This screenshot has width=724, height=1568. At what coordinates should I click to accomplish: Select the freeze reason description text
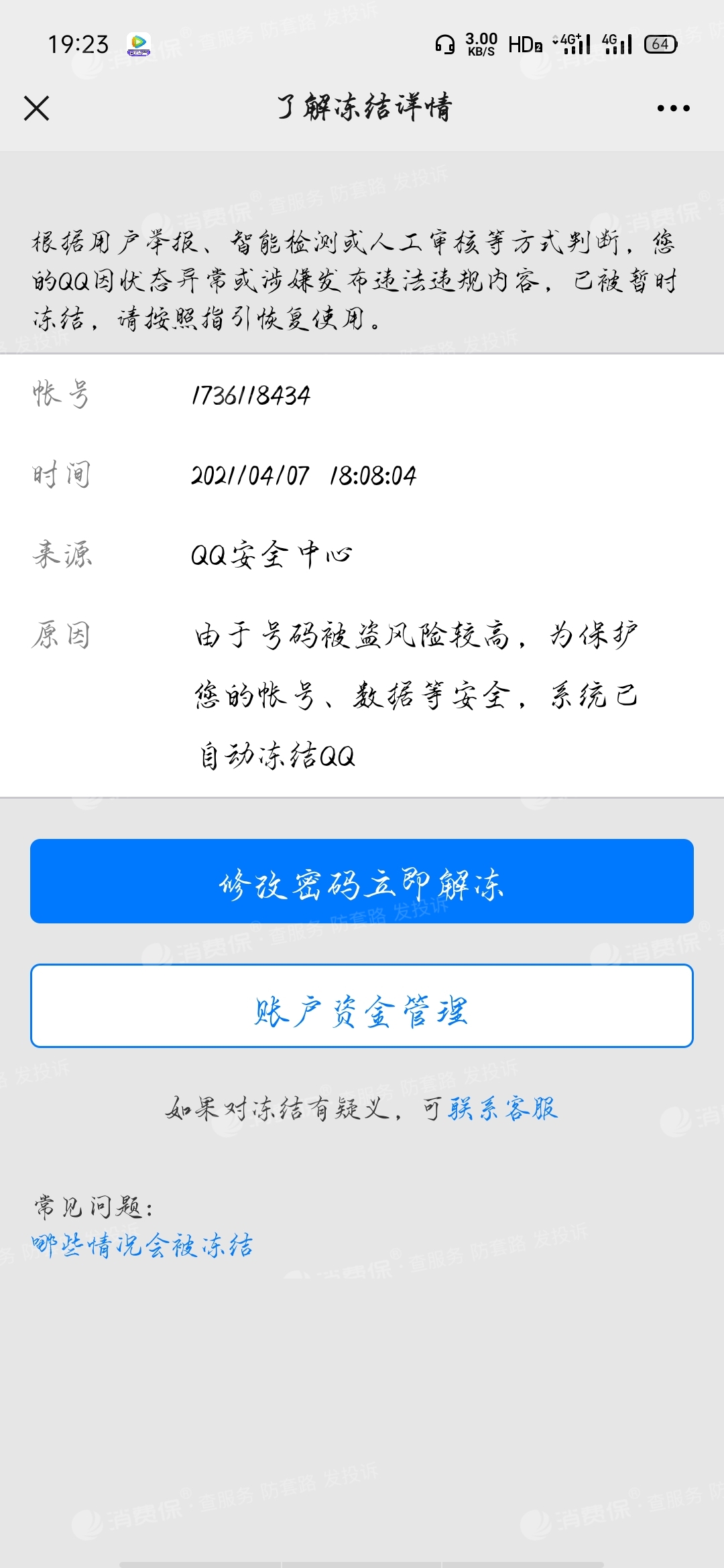(416, 695)
